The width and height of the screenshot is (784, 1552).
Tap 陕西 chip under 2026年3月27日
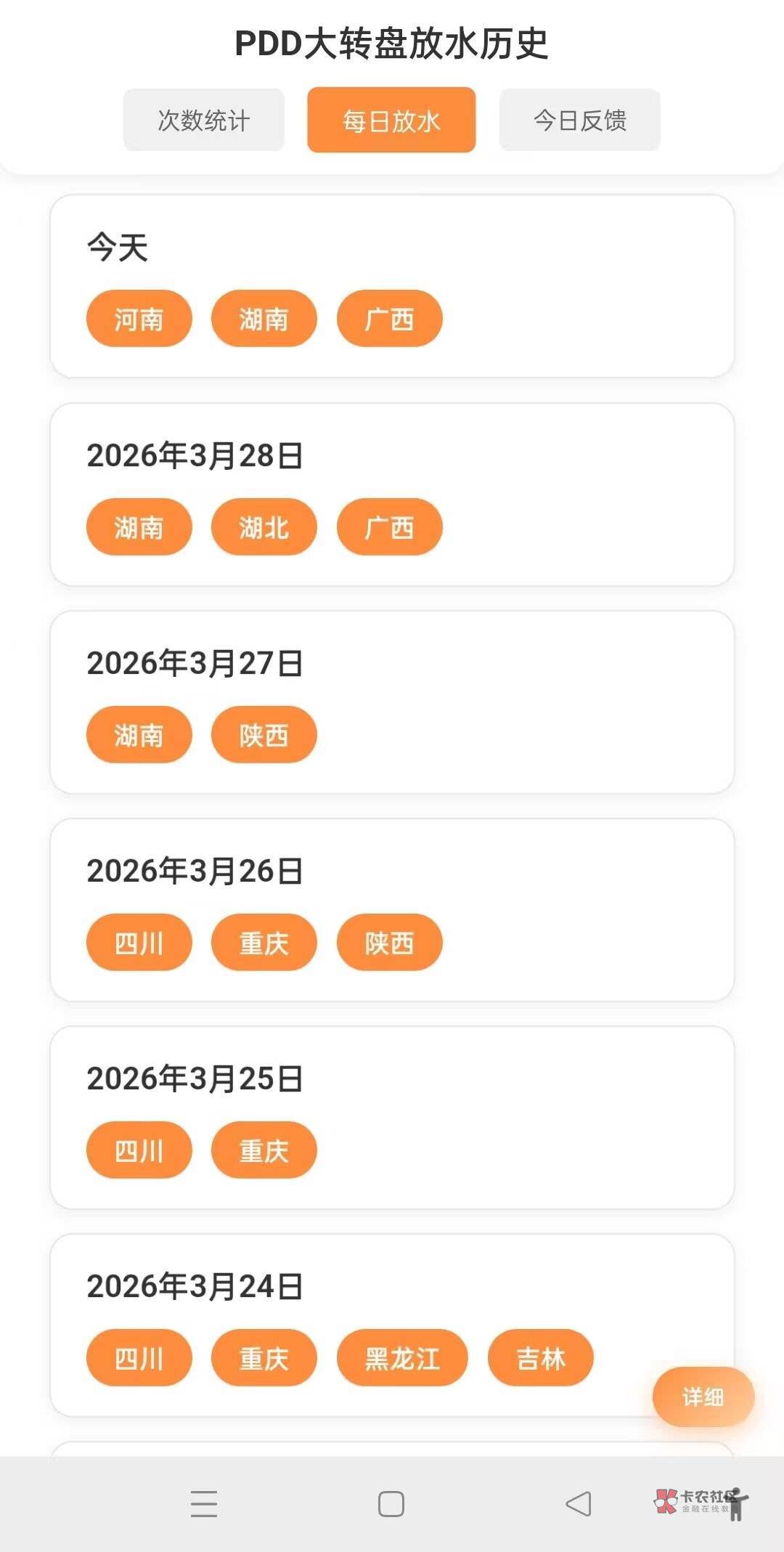click(264, 734)
